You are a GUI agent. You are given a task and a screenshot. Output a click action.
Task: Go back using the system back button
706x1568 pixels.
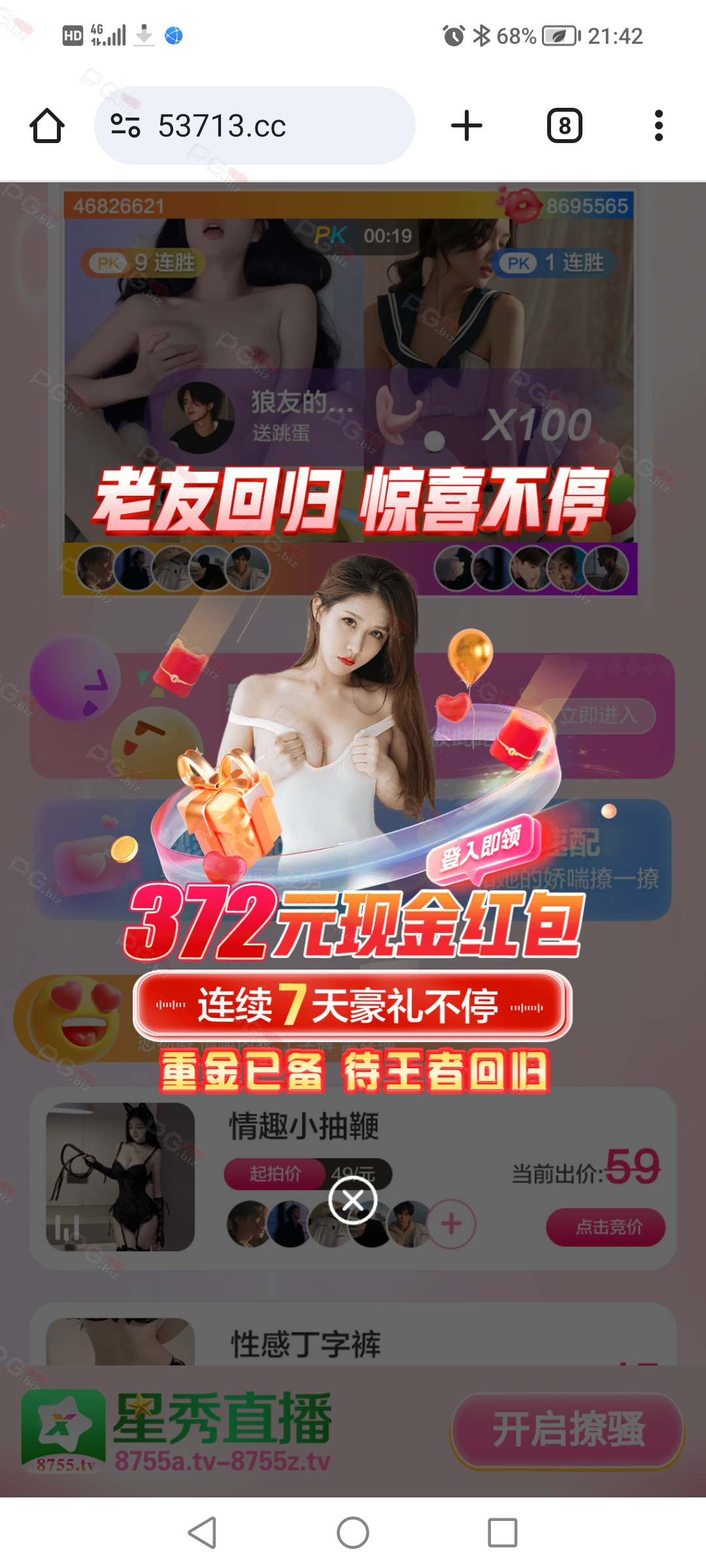point(203,1533)
